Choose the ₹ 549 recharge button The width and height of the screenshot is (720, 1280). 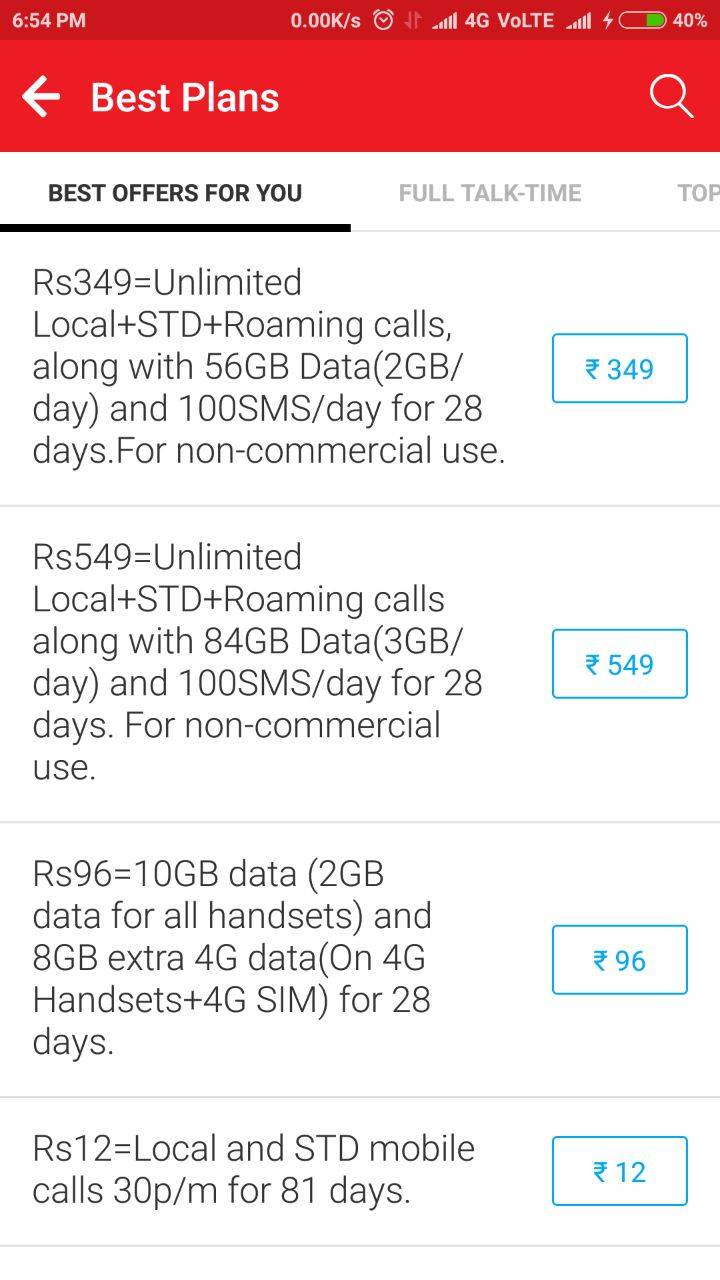620,664
